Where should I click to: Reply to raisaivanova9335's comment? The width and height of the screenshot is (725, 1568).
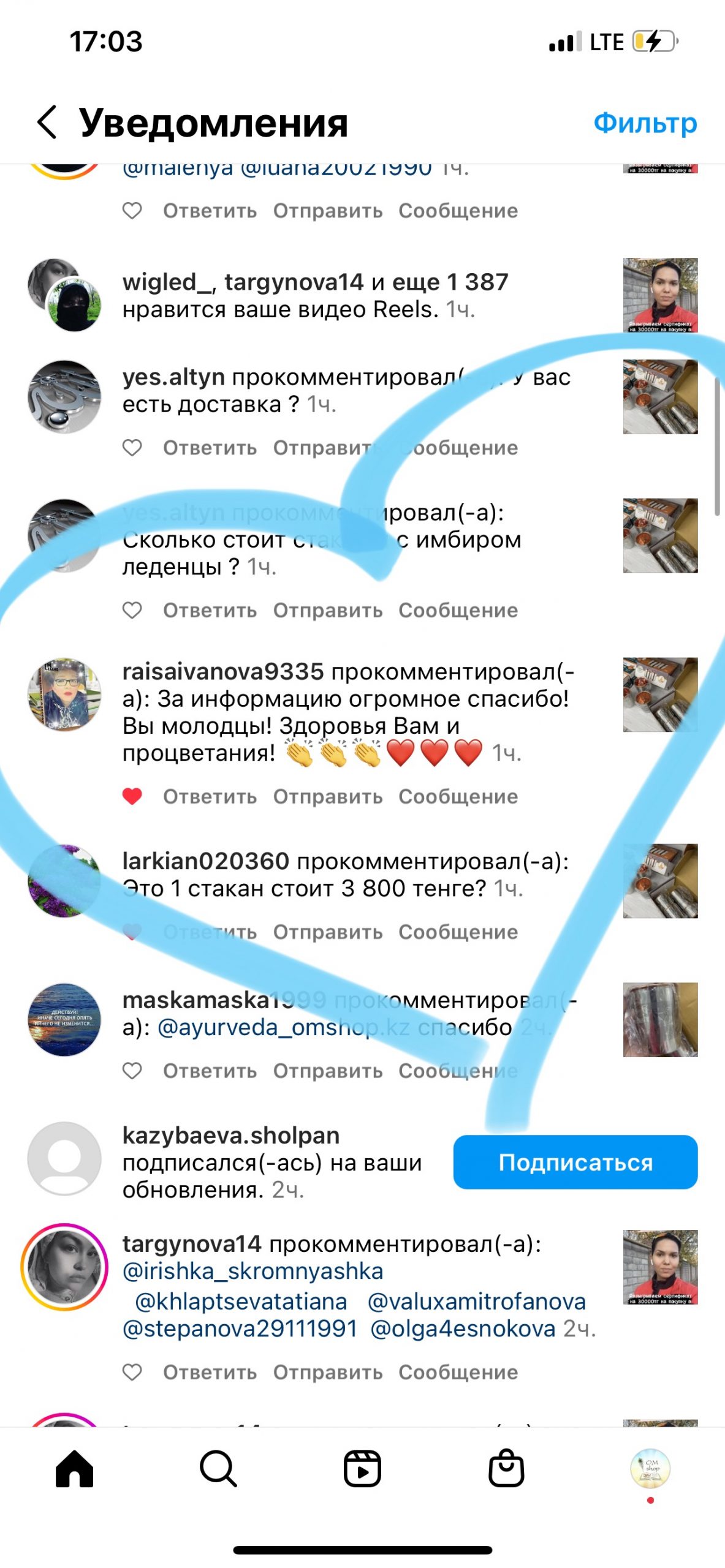[x=210, y=796]
